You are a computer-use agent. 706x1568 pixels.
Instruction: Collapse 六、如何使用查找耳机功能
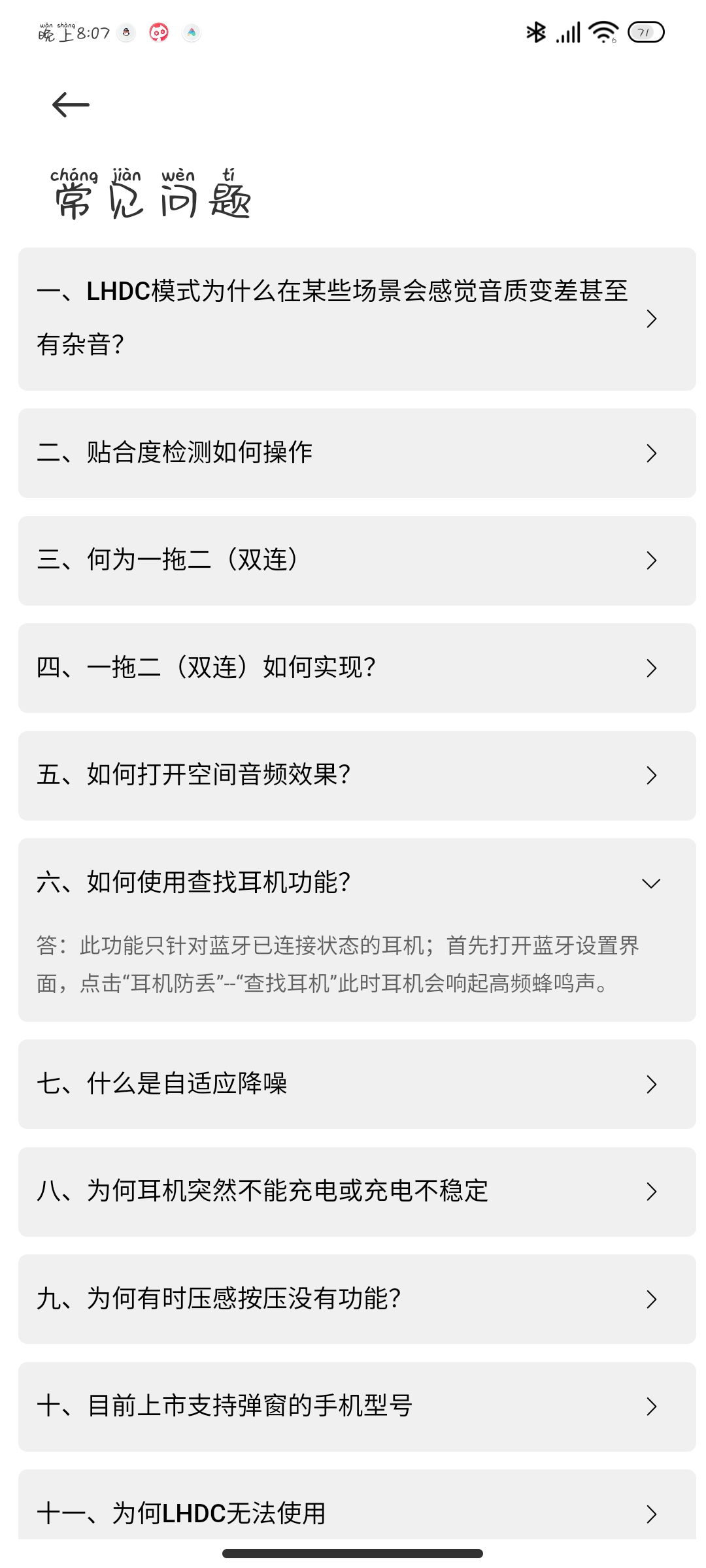tap(357, 883)
